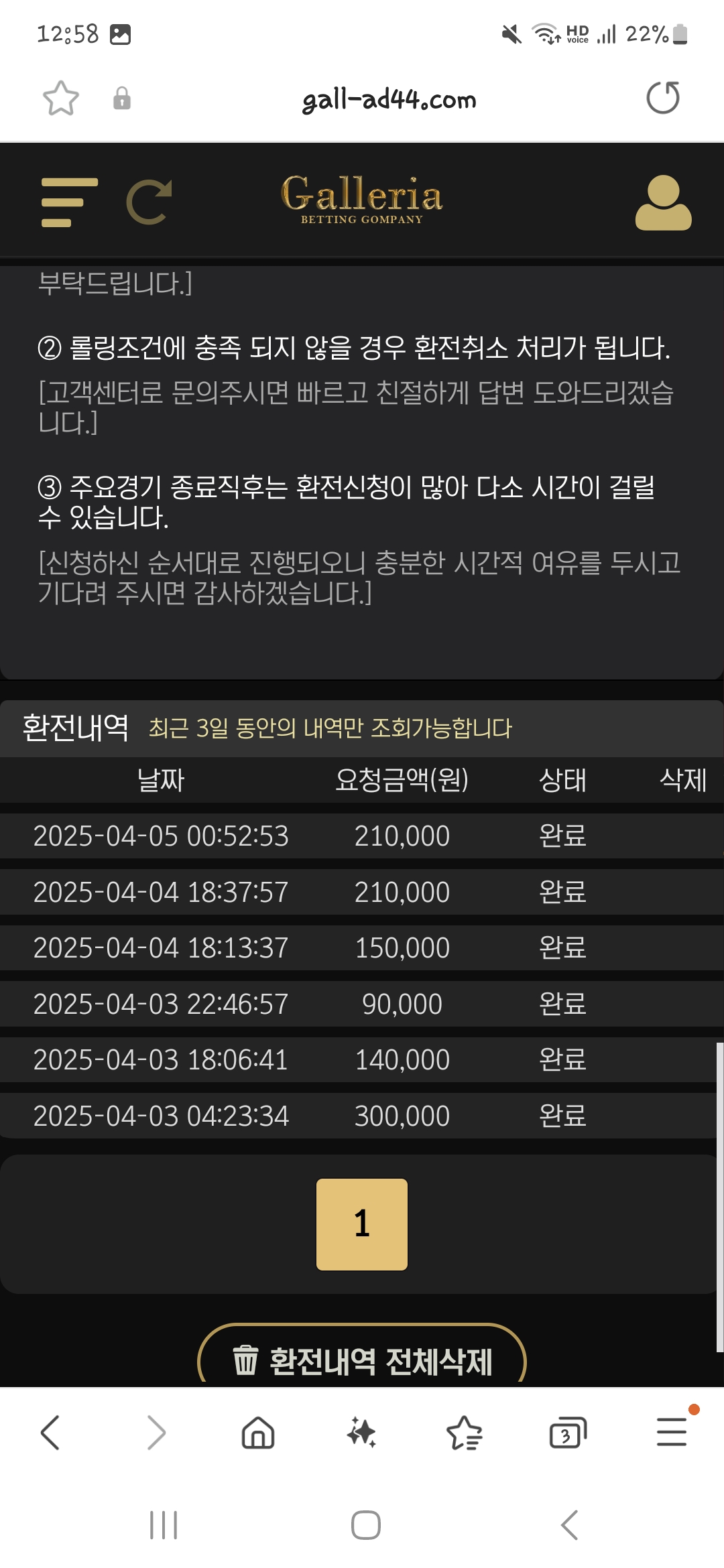
Task: Select page 1 of withdrawal history
Action: point(362,1224)
